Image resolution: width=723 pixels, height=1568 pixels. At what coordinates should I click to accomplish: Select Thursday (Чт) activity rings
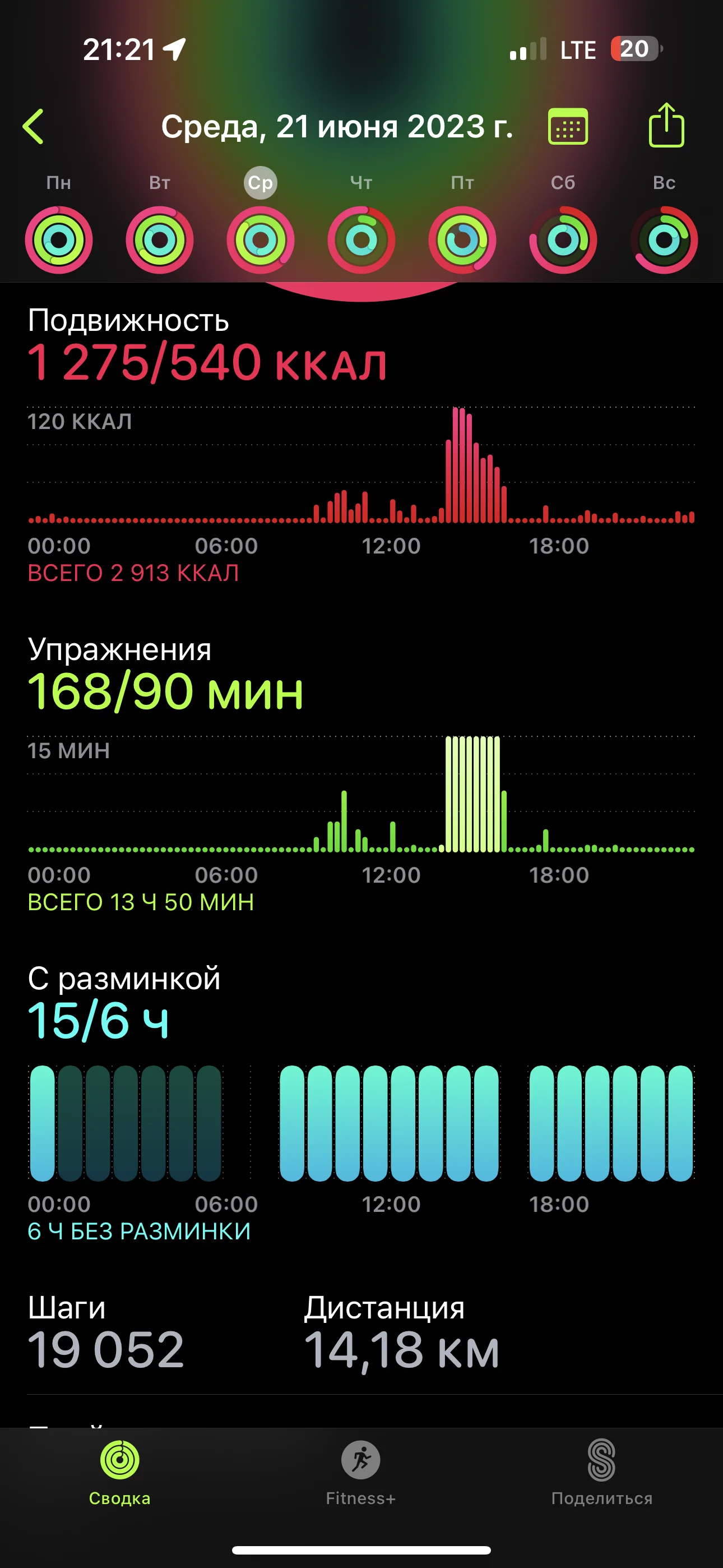point(361,240)
